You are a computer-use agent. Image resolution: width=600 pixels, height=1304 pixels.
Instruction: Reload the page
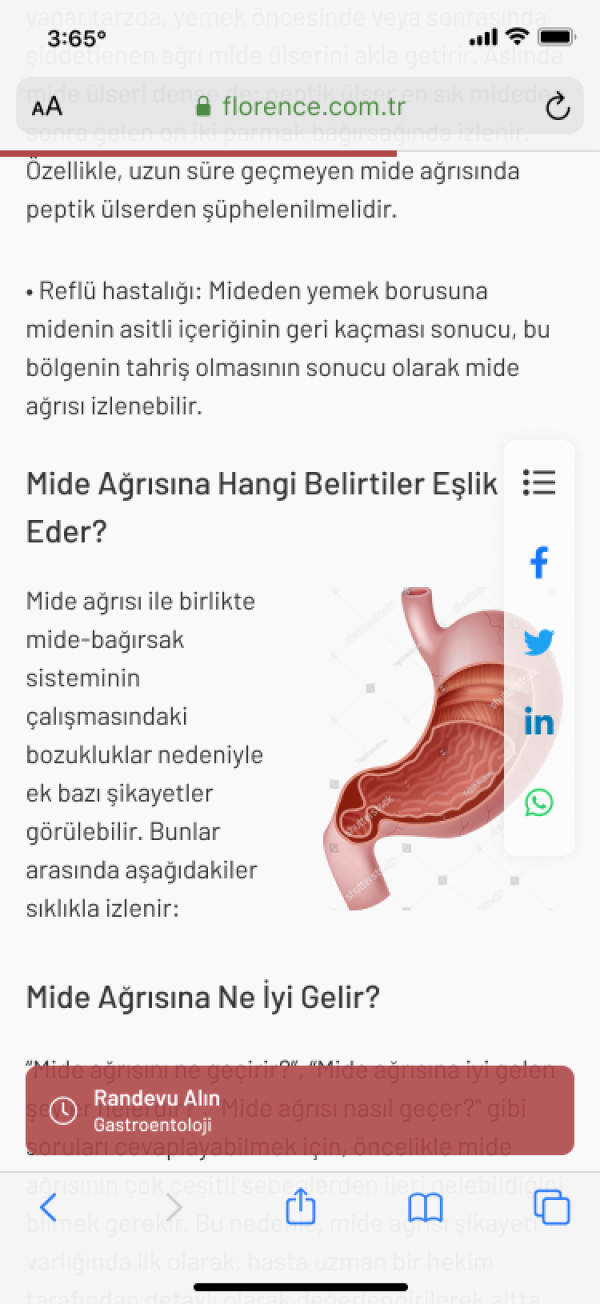(557, 107)
